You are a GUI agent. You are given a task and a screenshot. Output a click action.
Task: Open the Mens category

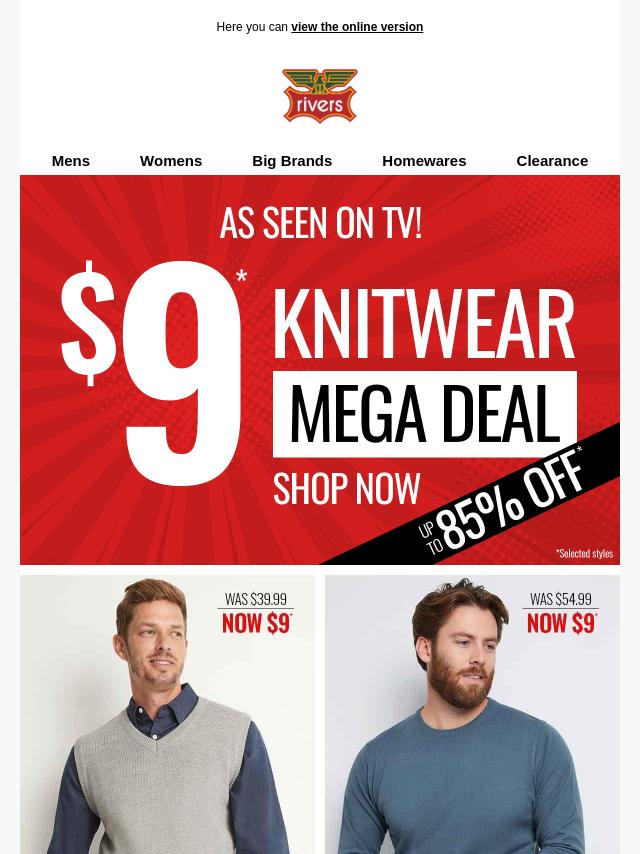pyautogui.click(x=71, y=161)
